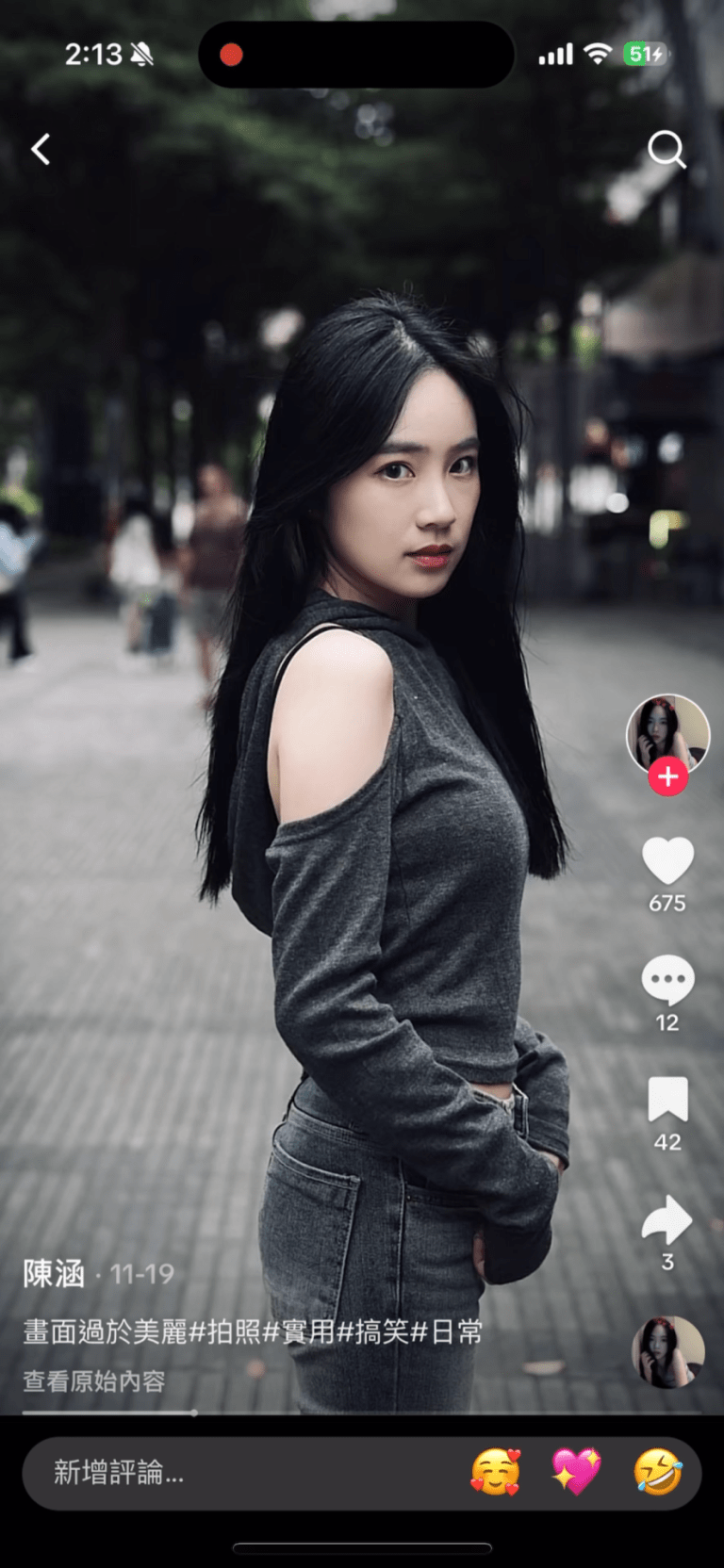724x1568 pixels.
Task: Send the sparkling pink heart emoji
Action: click(576, 1472)
